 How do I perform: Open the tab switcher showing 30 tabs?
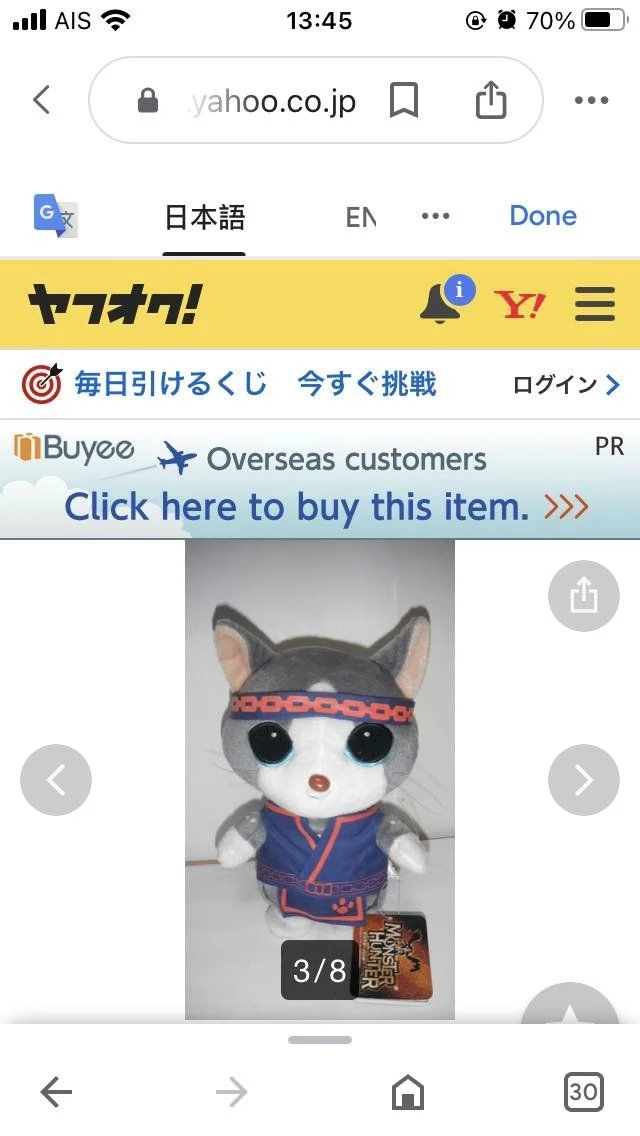[583, 1092]
